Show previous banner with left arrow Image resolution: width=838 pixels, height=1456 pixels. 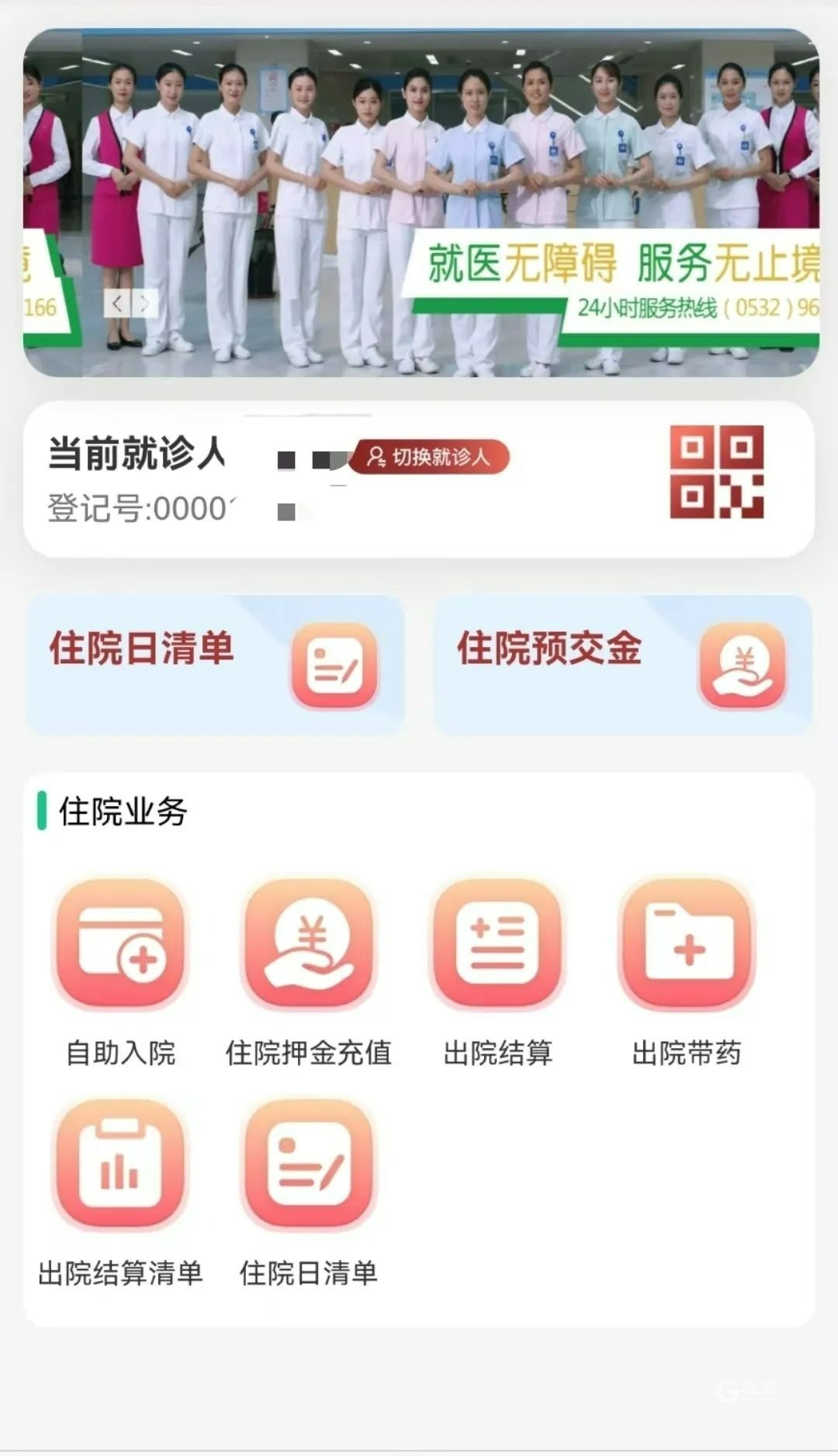tap(117, 303)
